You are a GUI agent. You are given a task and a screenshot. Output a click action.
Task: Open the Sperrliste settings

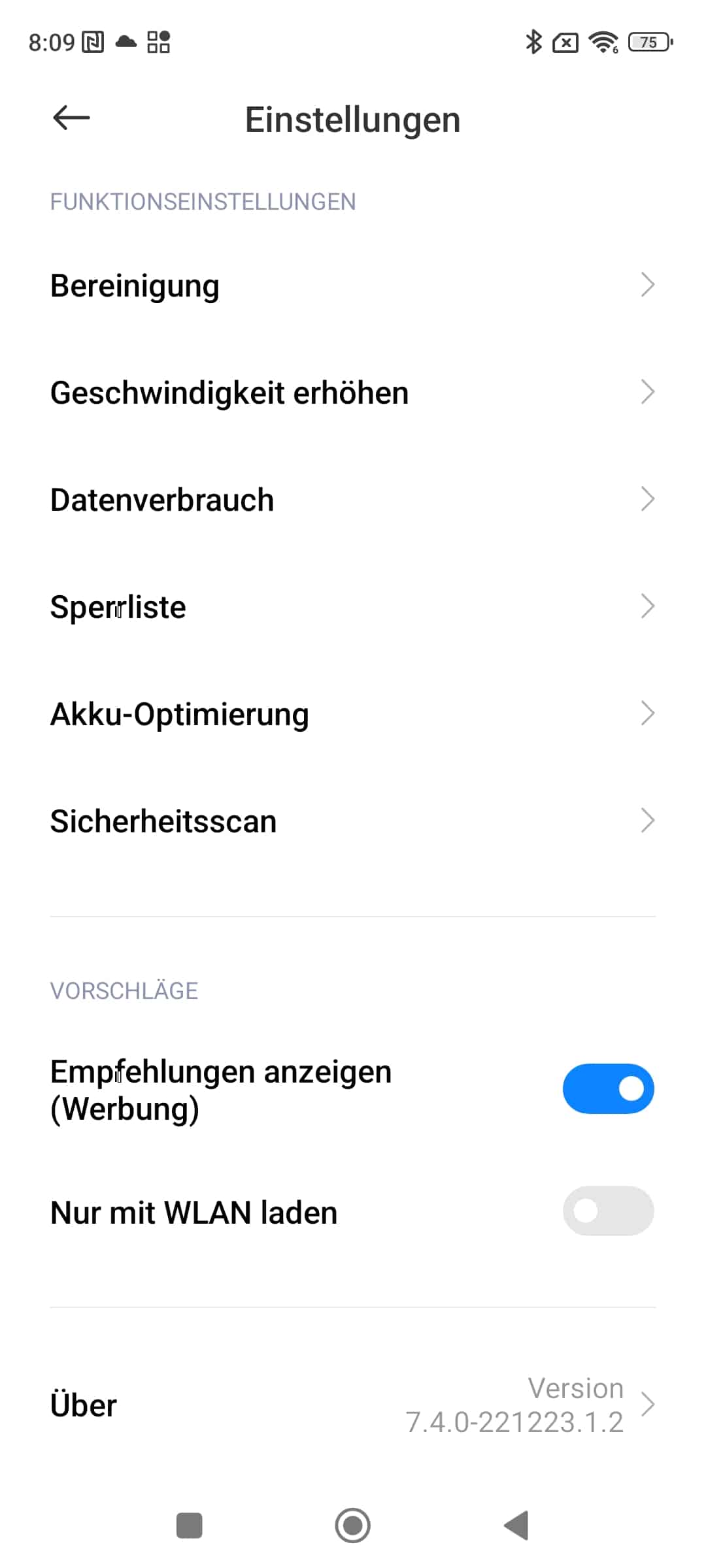point(353,607)
